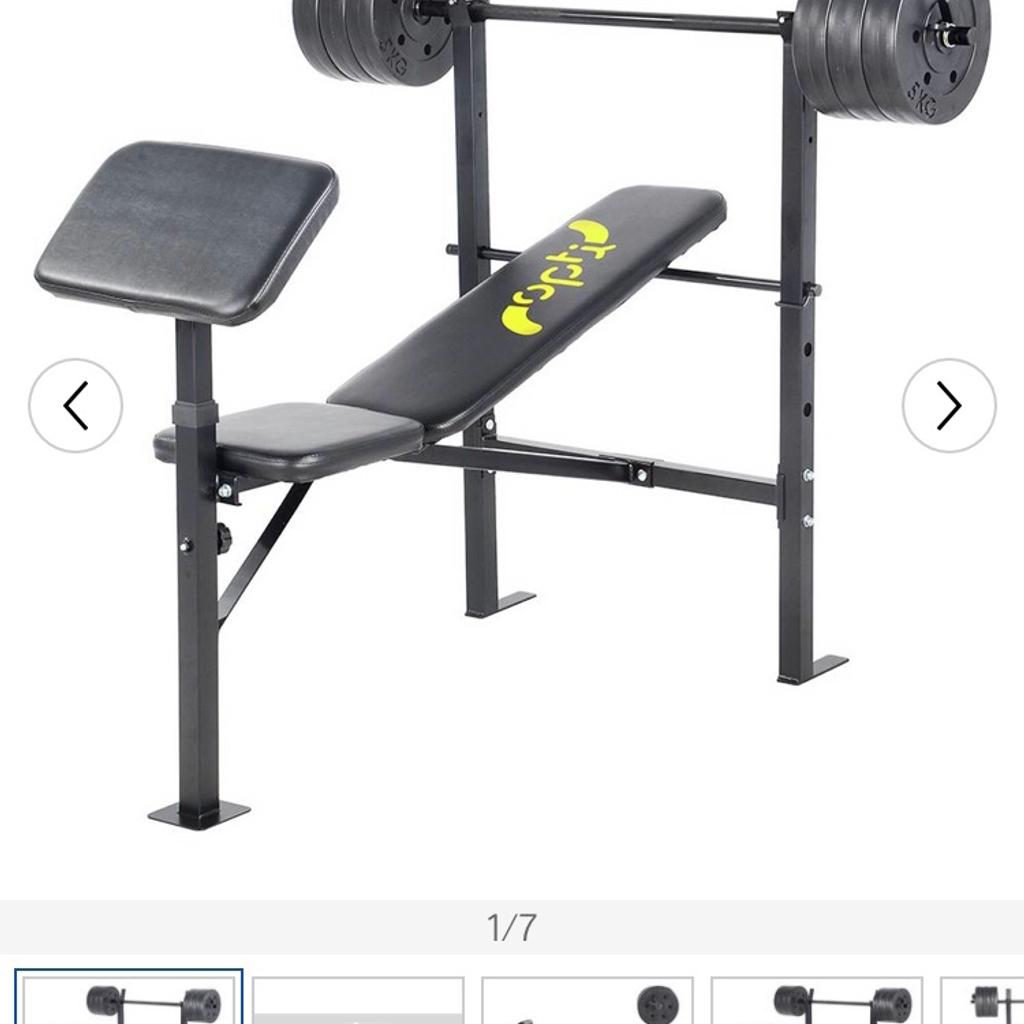Select the first highlighted gallery thumbnail

pyautogui.click(x=129, y=998)
